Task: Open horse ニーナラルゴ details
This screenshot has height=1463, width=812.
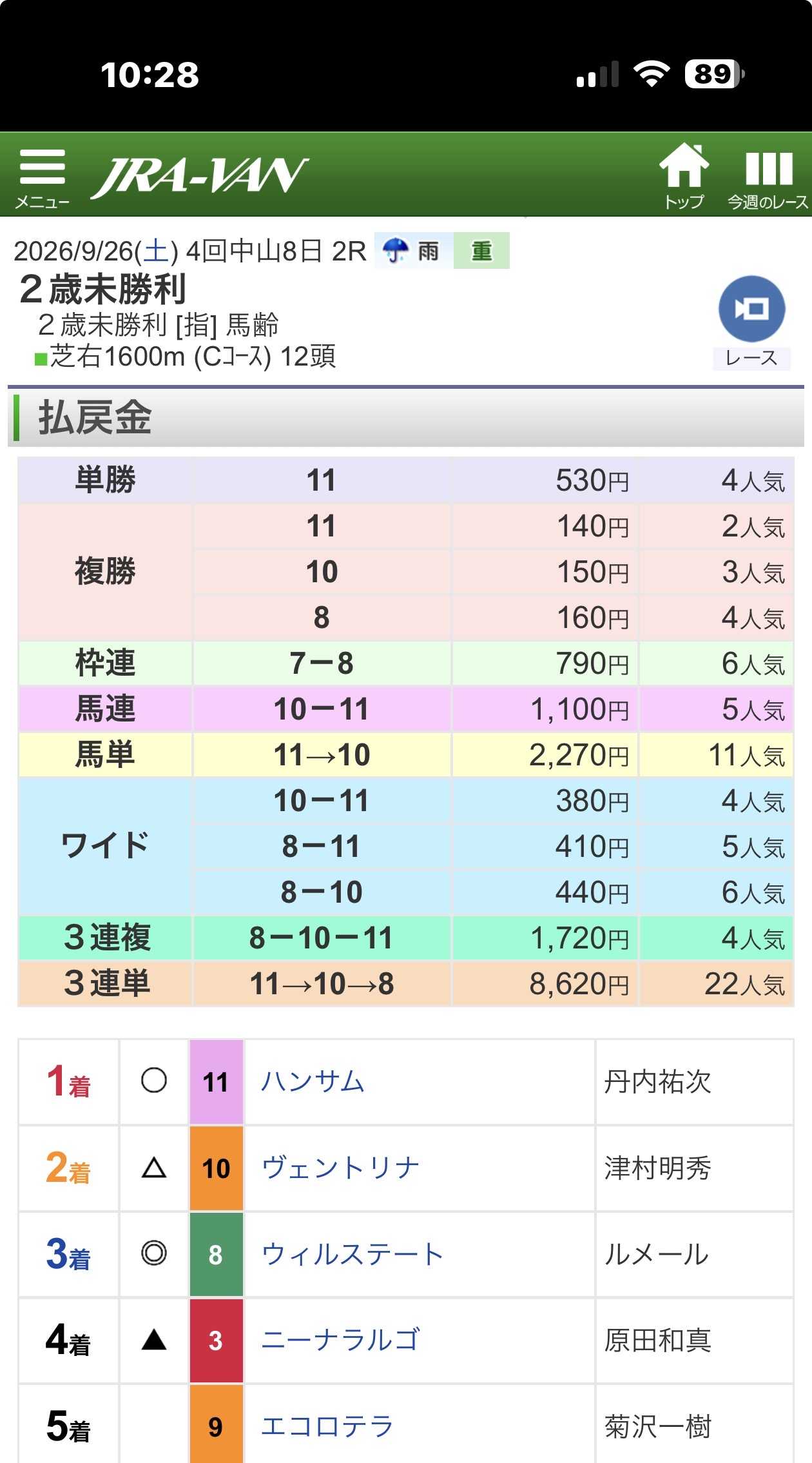Action: tap(340, 1340)
